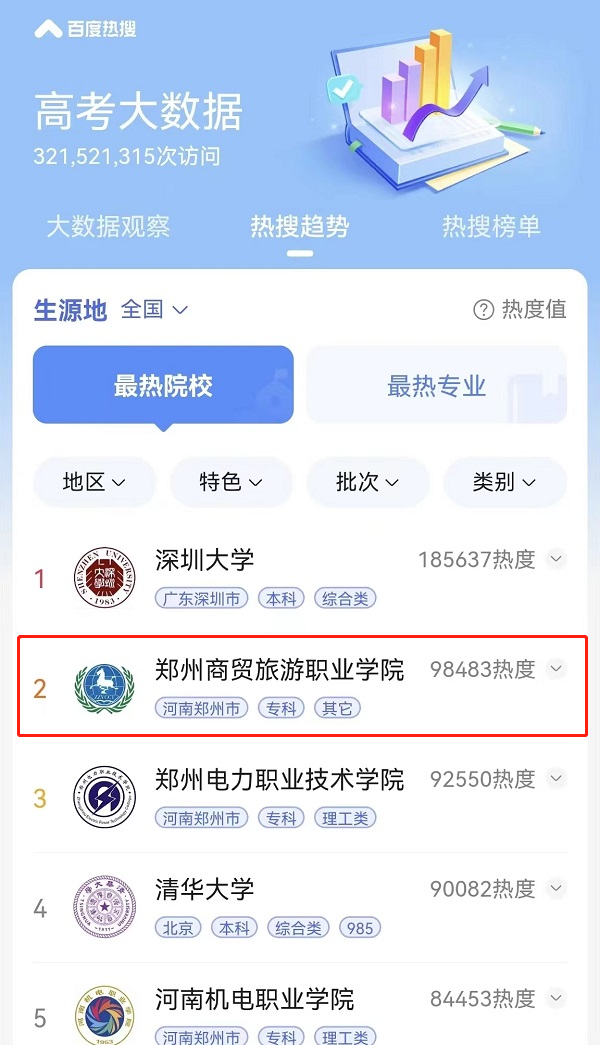Screen dimensions: 600x1045
Task: Switch to the 热搜榜单 tab
Action: [491, 226]
